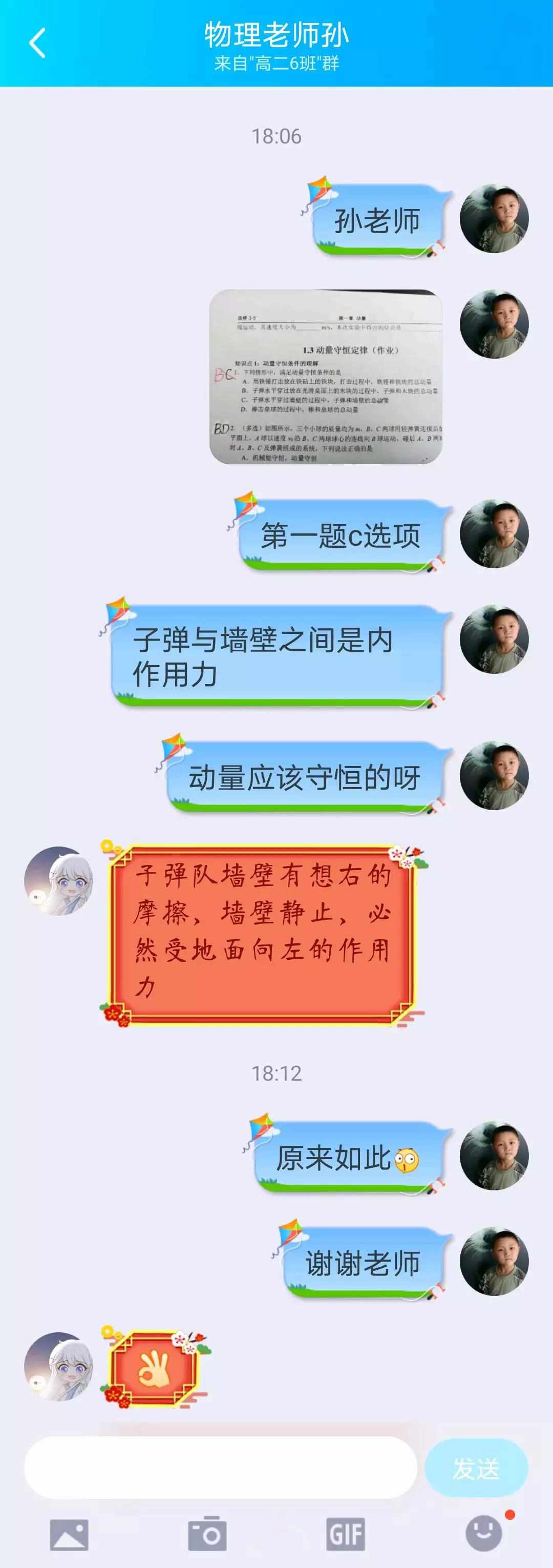Tap the teacher's avatar beside the red message

[58, 881]
